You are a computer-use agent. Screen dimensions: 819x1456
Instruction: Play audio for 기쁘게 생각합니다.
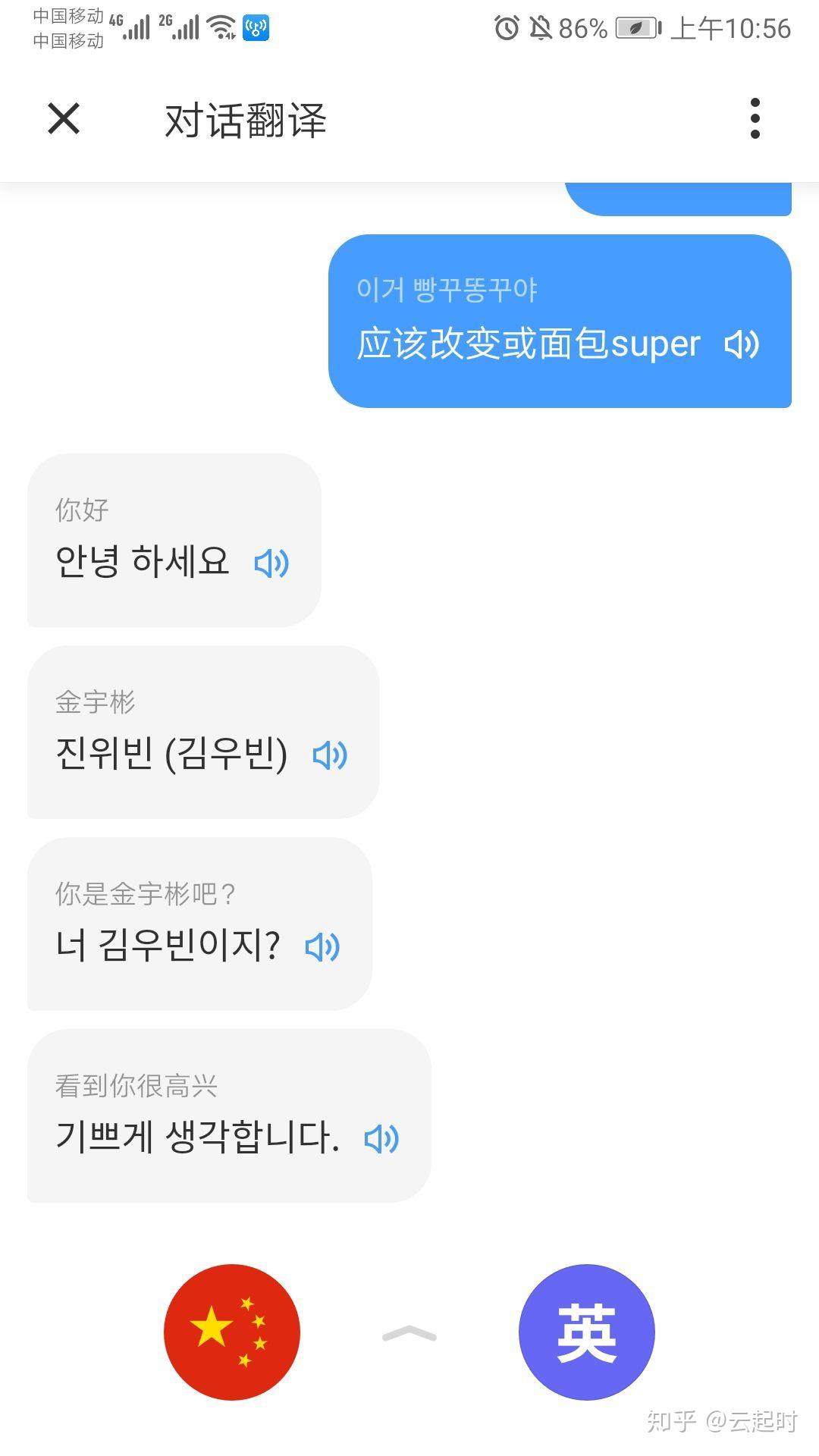click(x=381, y=1138)
